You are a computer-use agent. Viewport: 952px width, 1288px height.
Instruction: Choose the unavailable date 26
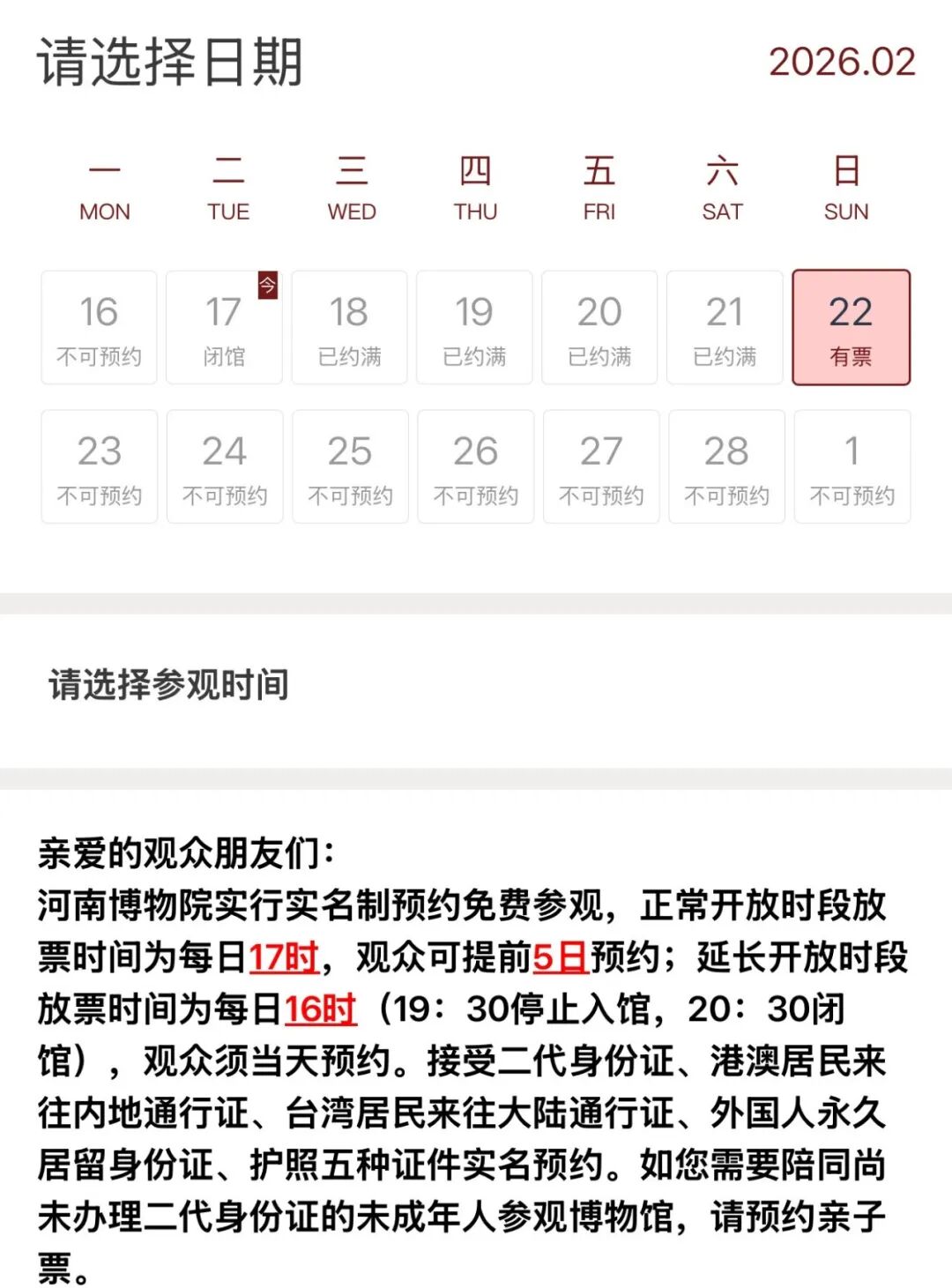tap(475, 467)
